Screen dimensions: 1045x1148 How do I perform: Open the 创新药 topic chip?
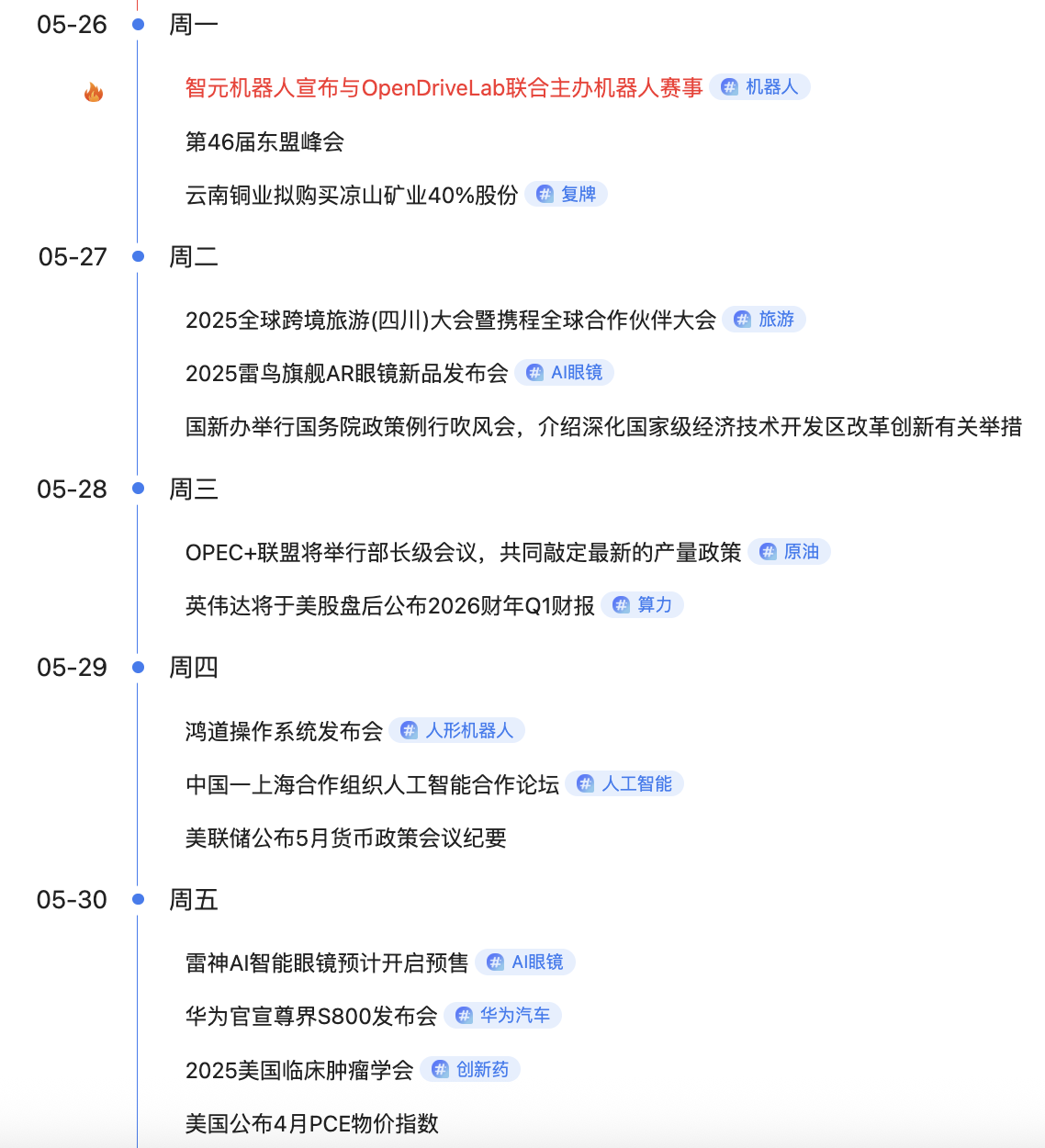point(470,1070)
